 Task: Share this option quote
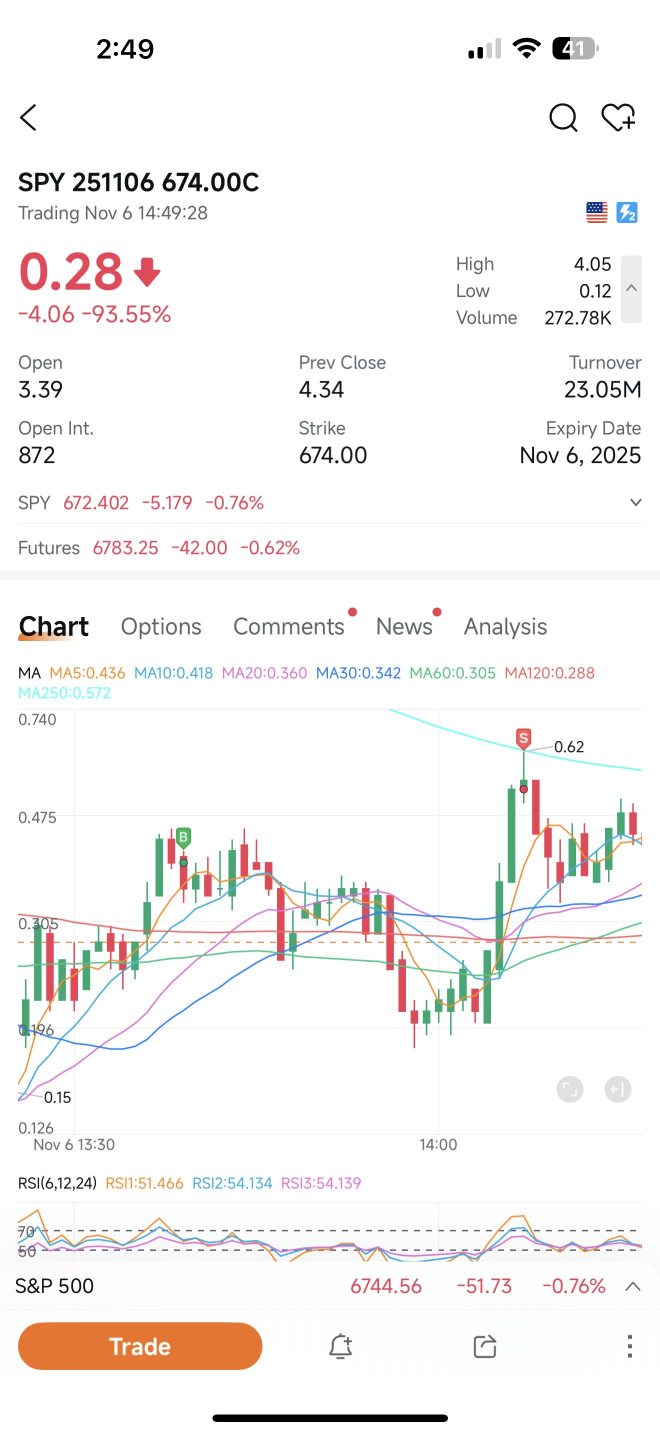coord(485,1346)
